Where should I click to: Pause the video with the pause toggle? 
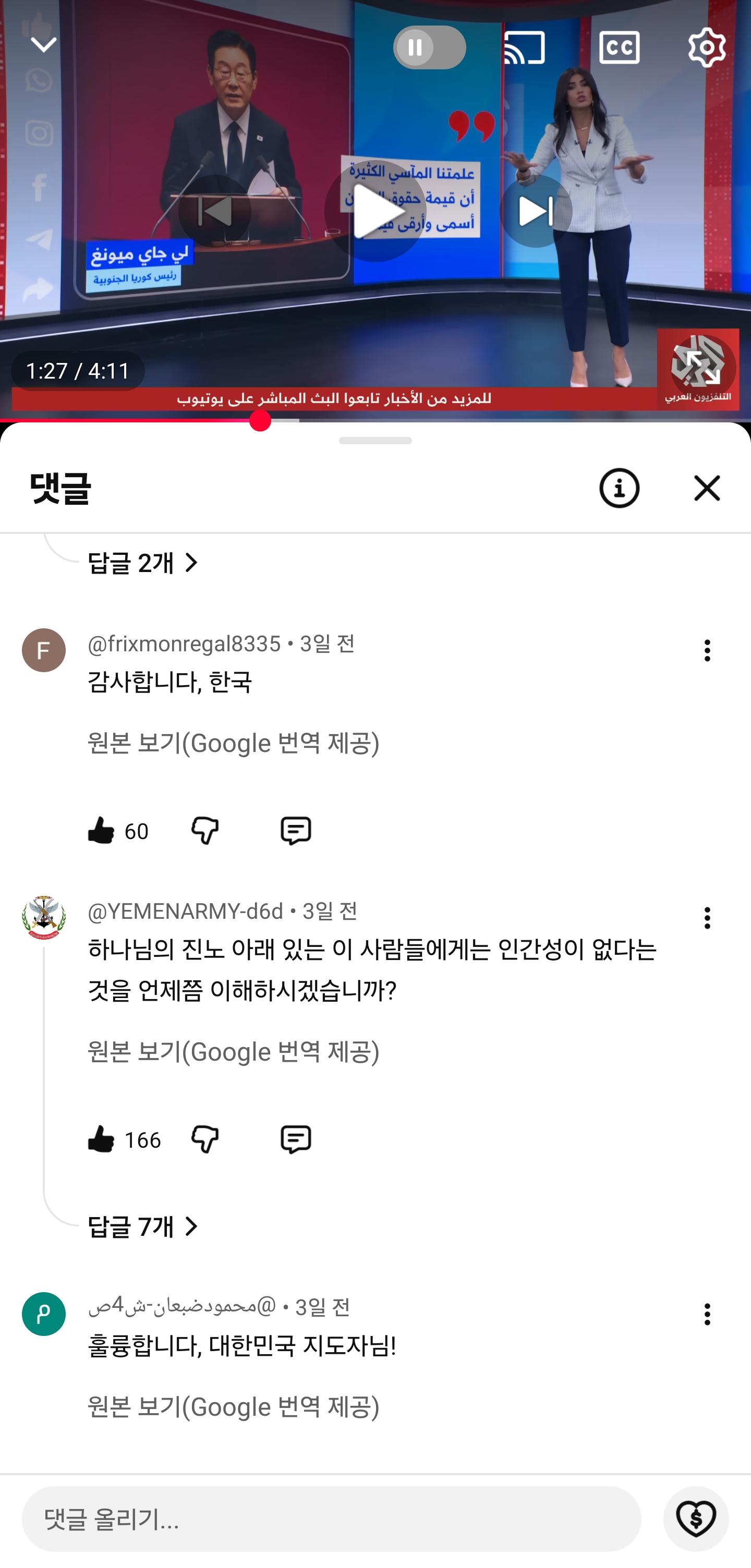pyautogui.click(x=416, y=47)
